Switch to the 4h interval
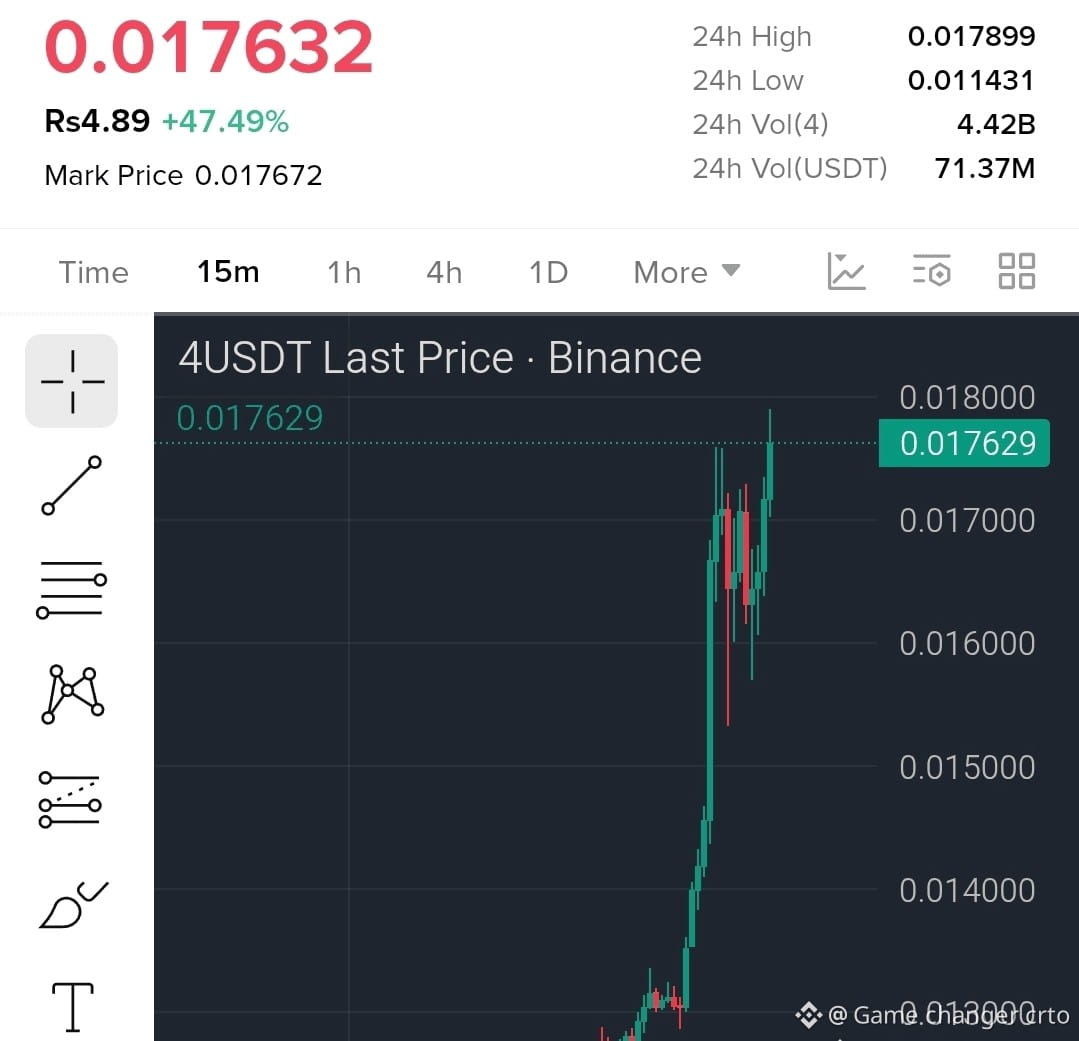This screenshot has height=1041, width=1079. click(444, 272)
